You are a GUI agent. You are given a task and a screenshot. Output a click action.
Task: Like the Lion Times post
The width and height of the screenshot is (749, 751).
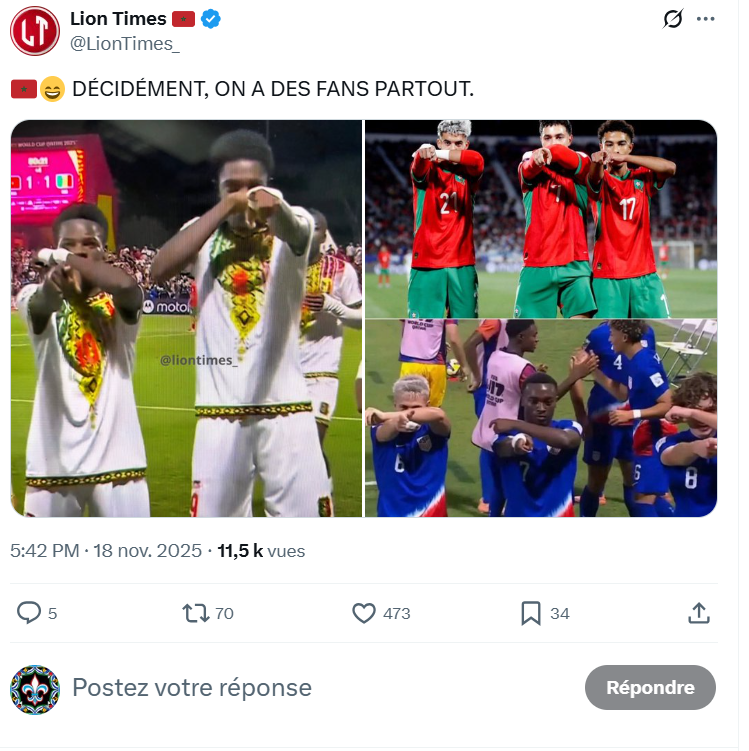click(364, 613)
